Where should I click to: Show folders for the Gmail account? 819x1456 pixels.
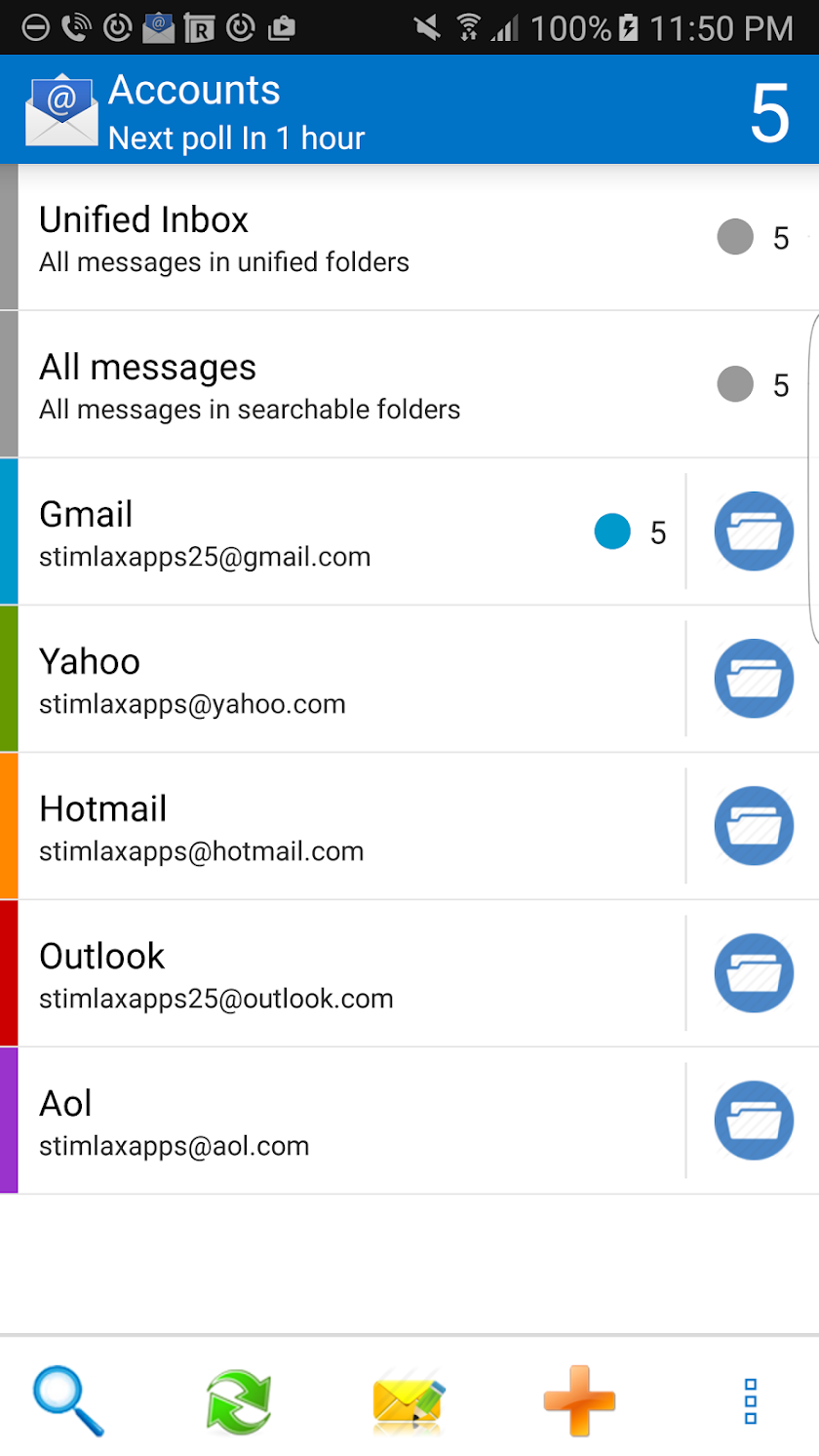[x=754, y=531]
